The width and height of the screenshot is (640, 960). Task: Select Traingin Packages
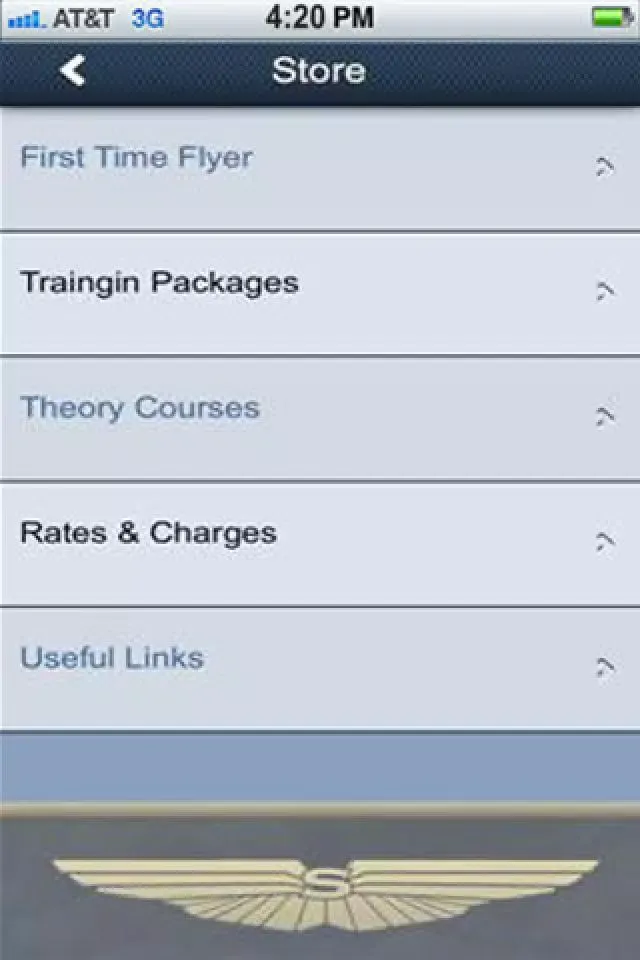(320, 293)
